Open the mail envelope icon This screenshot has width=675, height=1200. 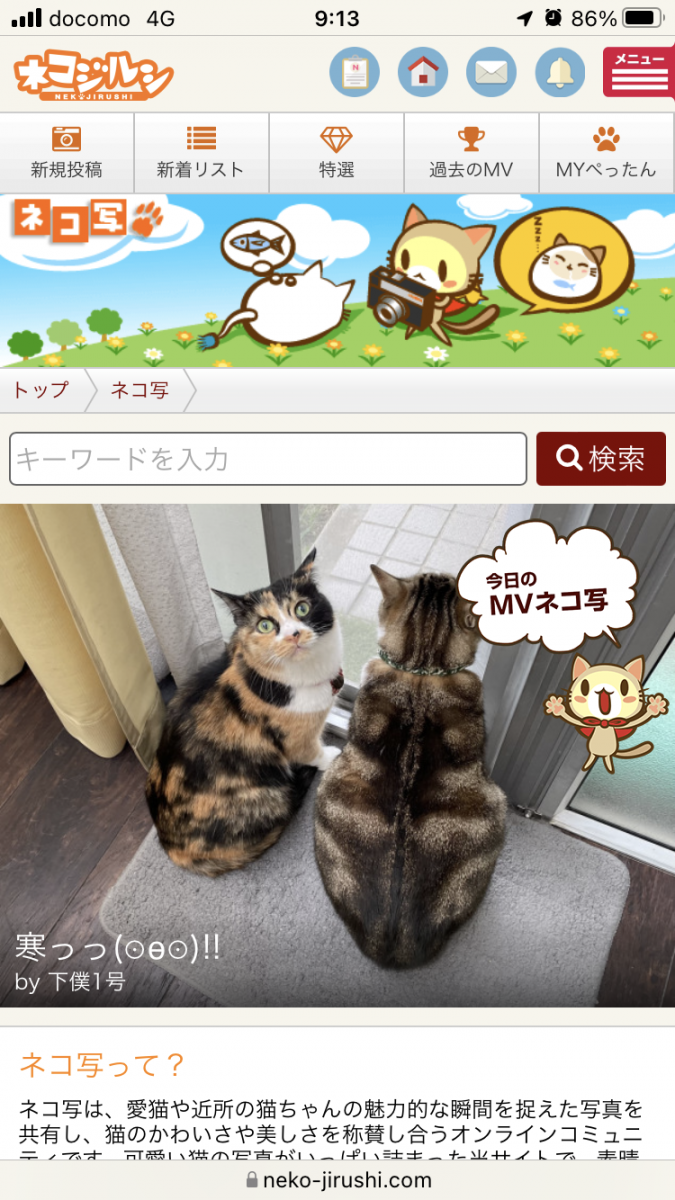tap(491, 72)
